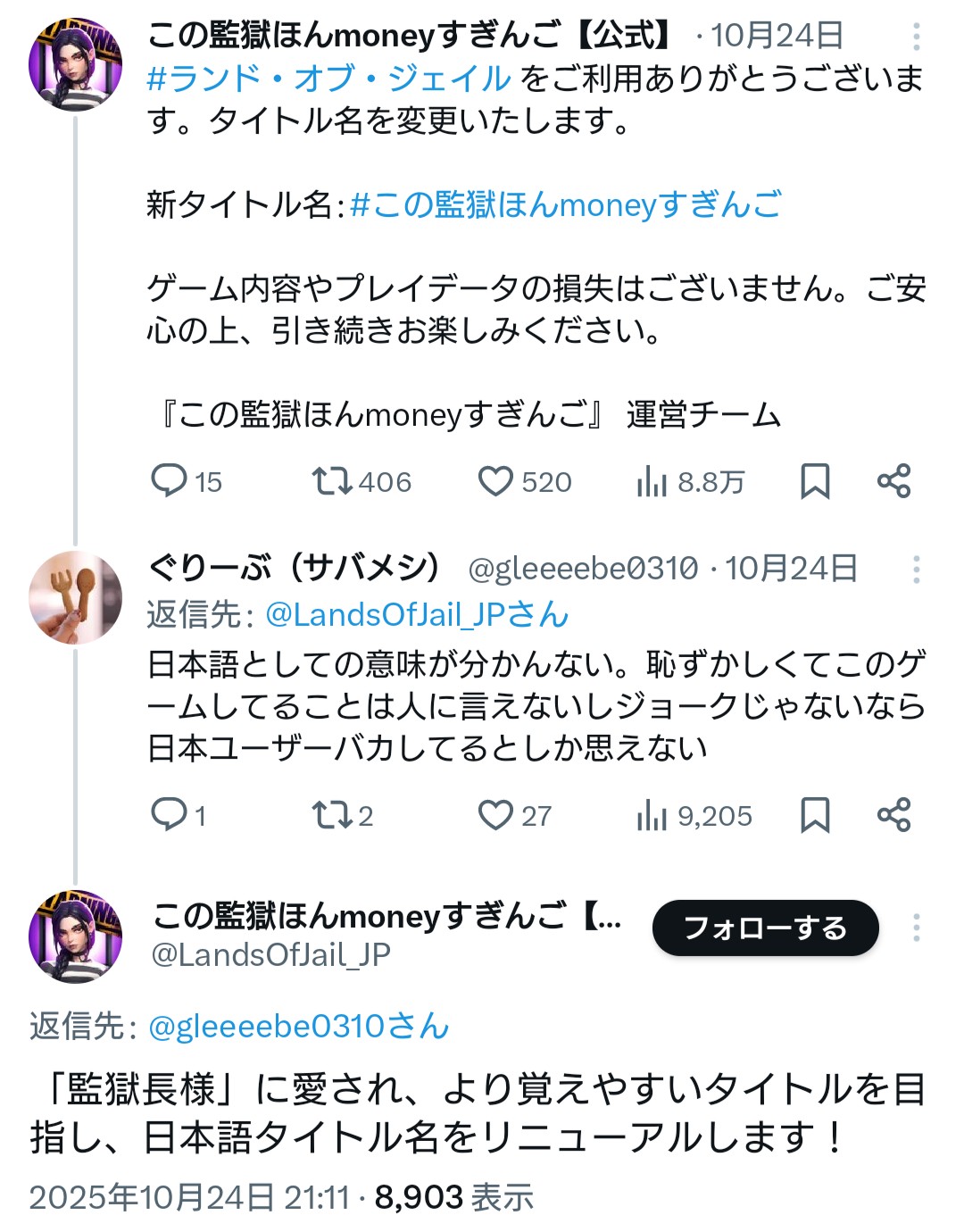
Task: Share ぐりーぶ's reply
Action: (x=893, y=815)
